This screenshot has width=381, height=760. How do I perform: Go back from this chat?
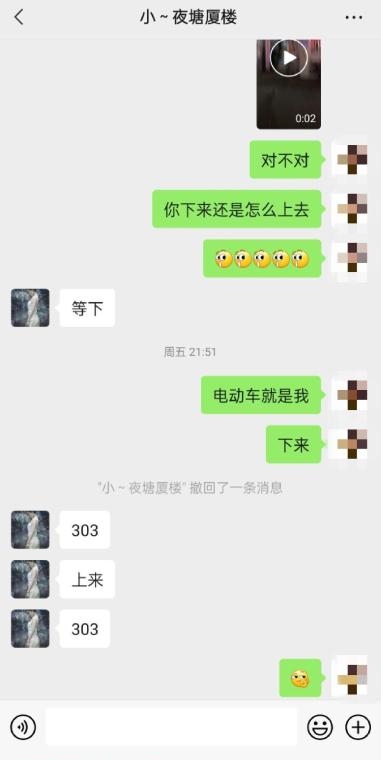(x=19, y=17)
